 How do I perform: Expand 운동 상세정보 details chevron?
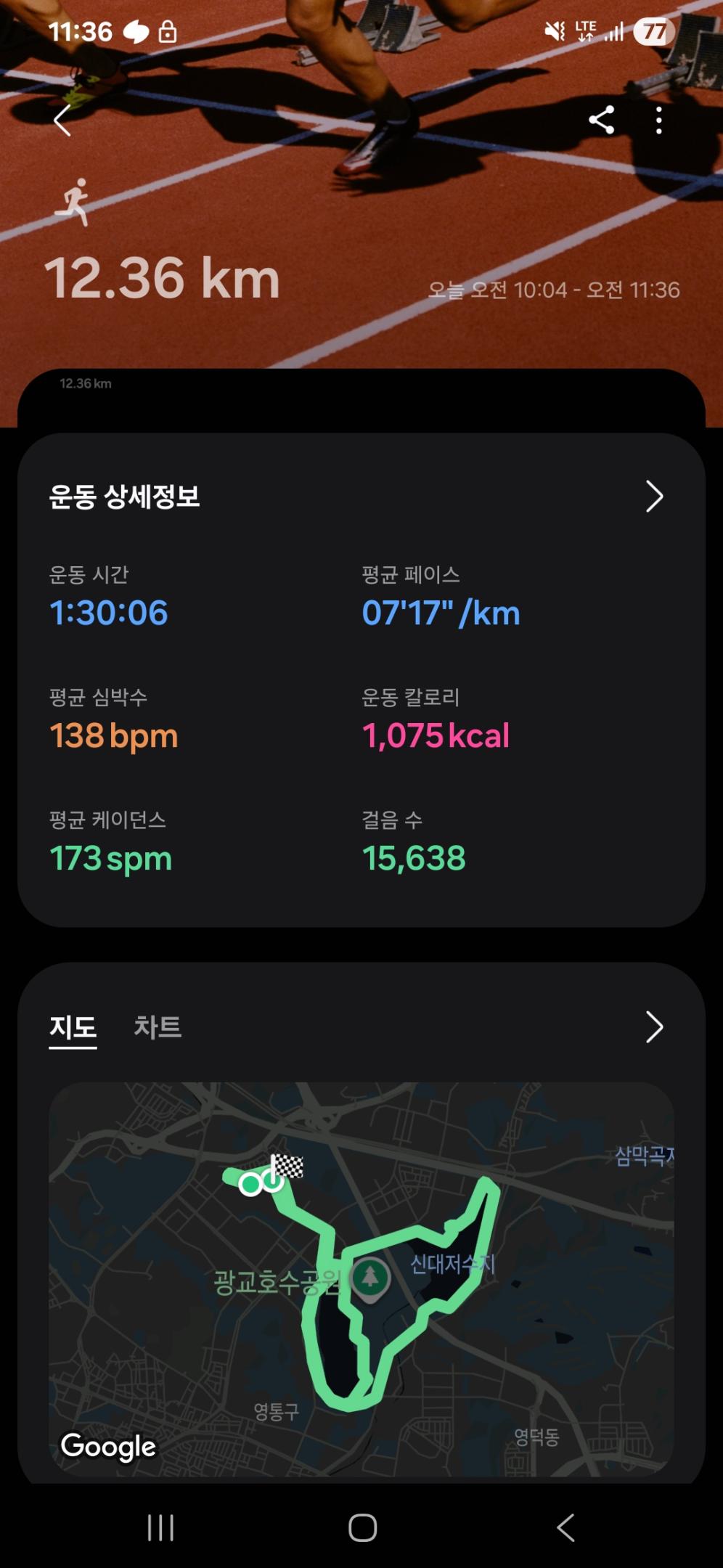coord(654,497)
